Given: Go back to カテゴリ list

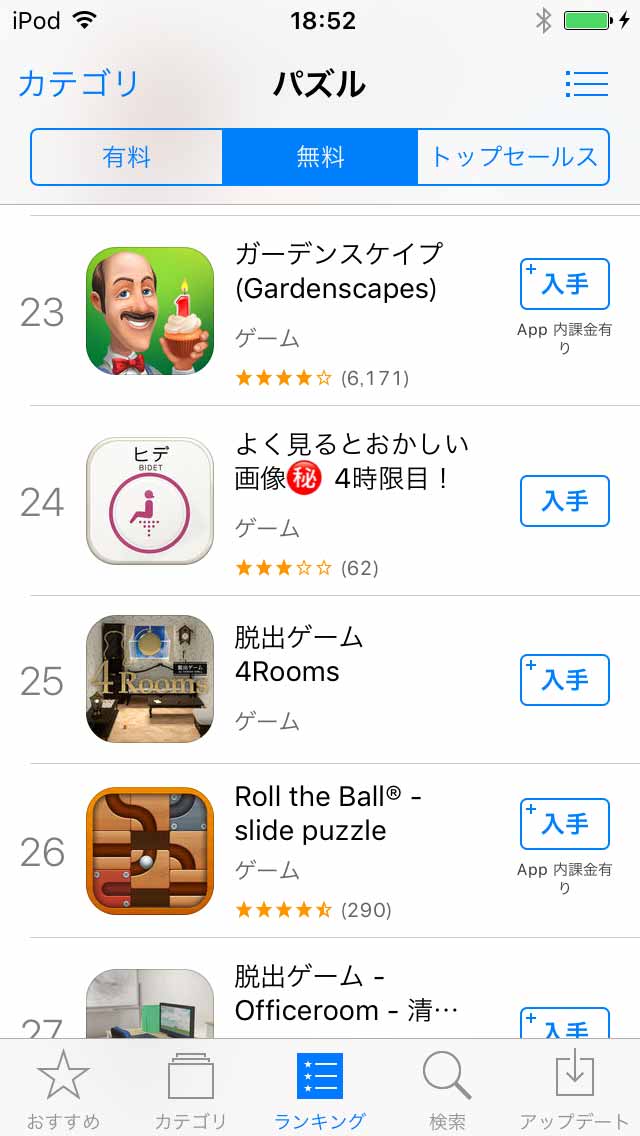Looking at the screenshot, I should coord(78,84).
